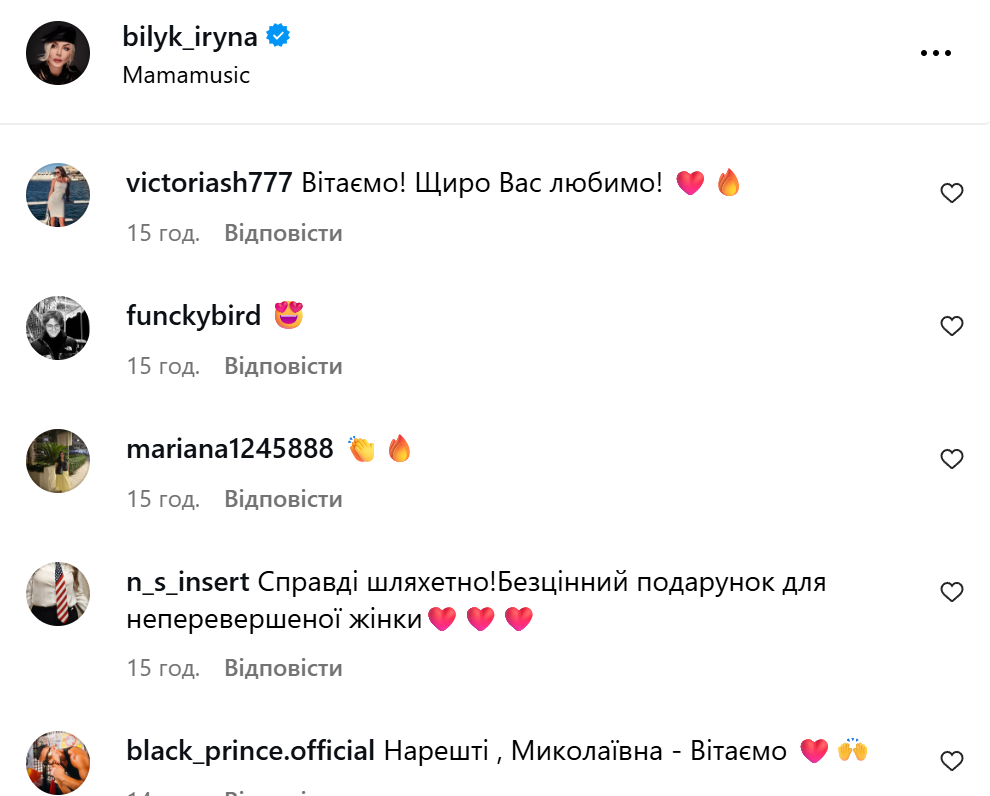Image resolution: width=990 pixels, height=796 pixels.
Task: View funckybird's profile picture
Action: [58, 328]
